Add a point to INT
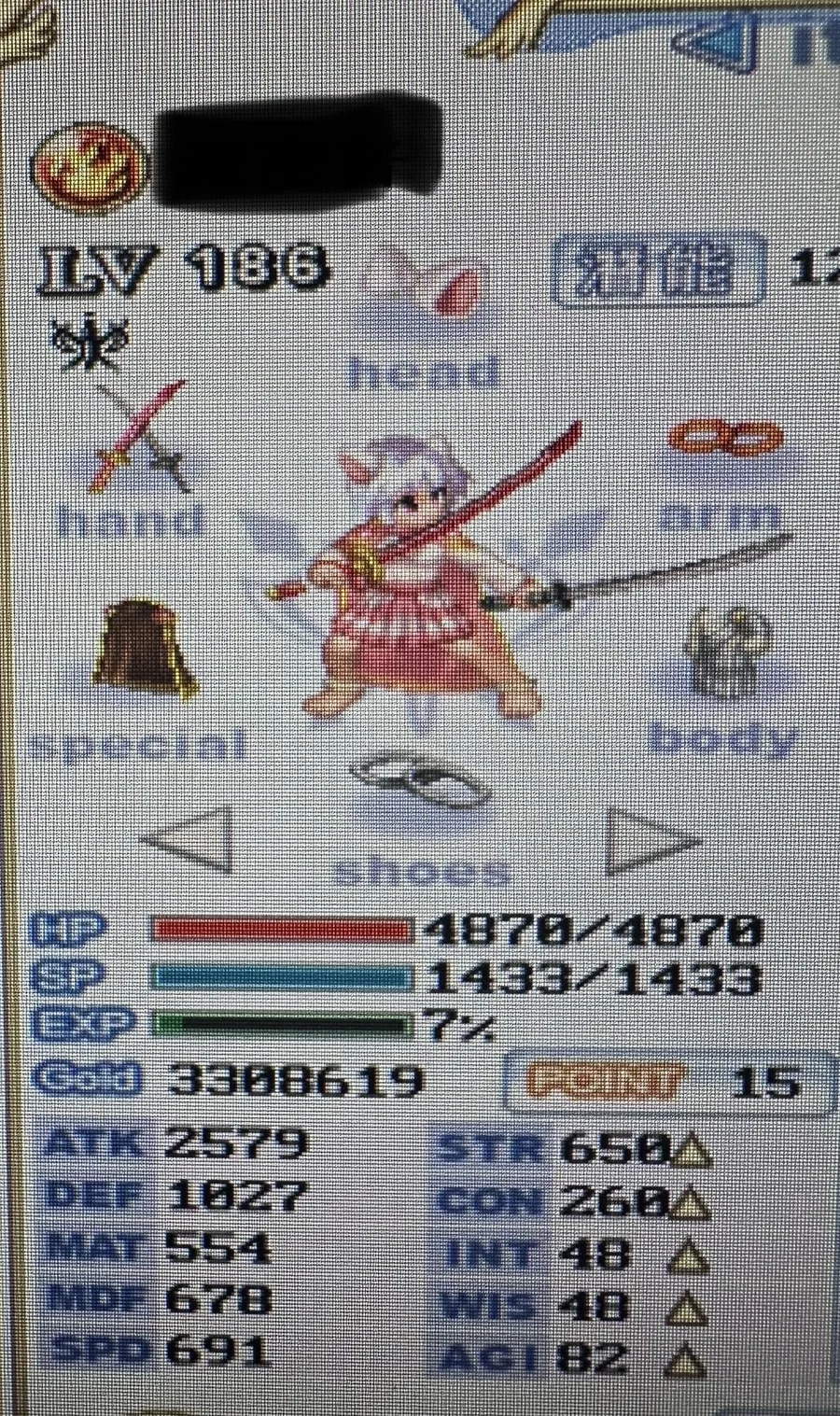Screen dimensions: 840x1416 [687, 1256]
